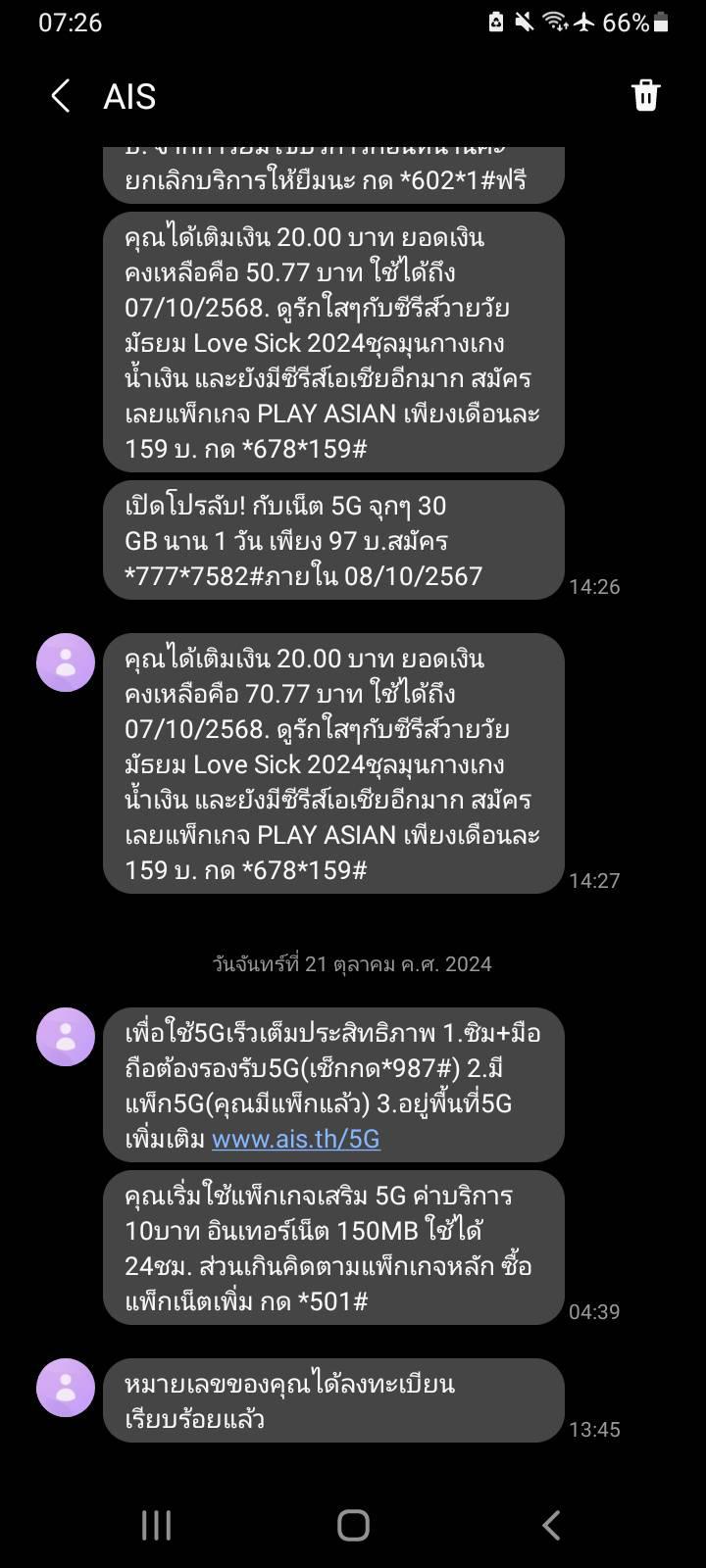The height and width of the screenshot is (1568, 706).
Task: Tap the contact avatar beside the 13:45 message
Action: 66,1388
